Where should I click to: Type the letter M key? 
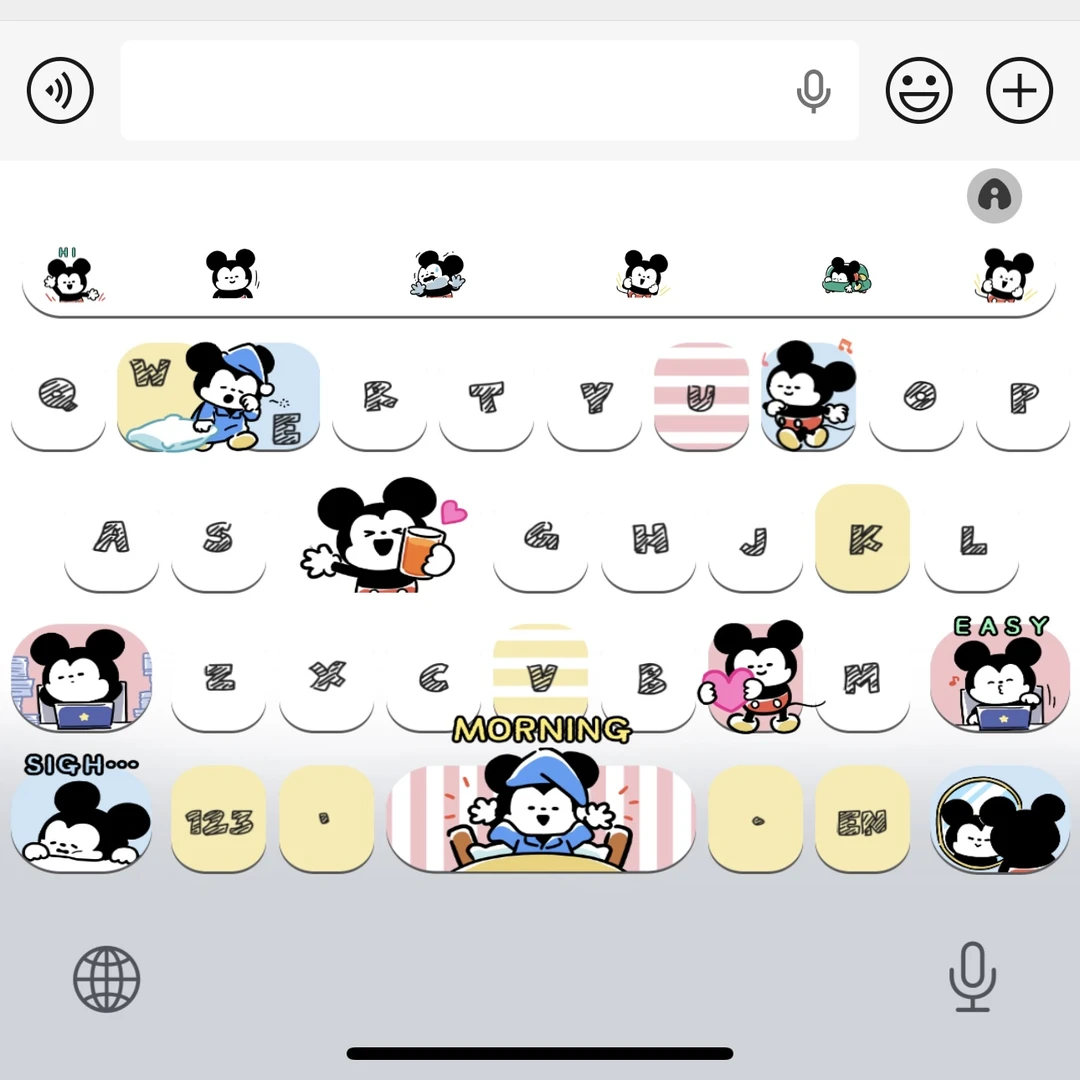(x=862, y=678)
